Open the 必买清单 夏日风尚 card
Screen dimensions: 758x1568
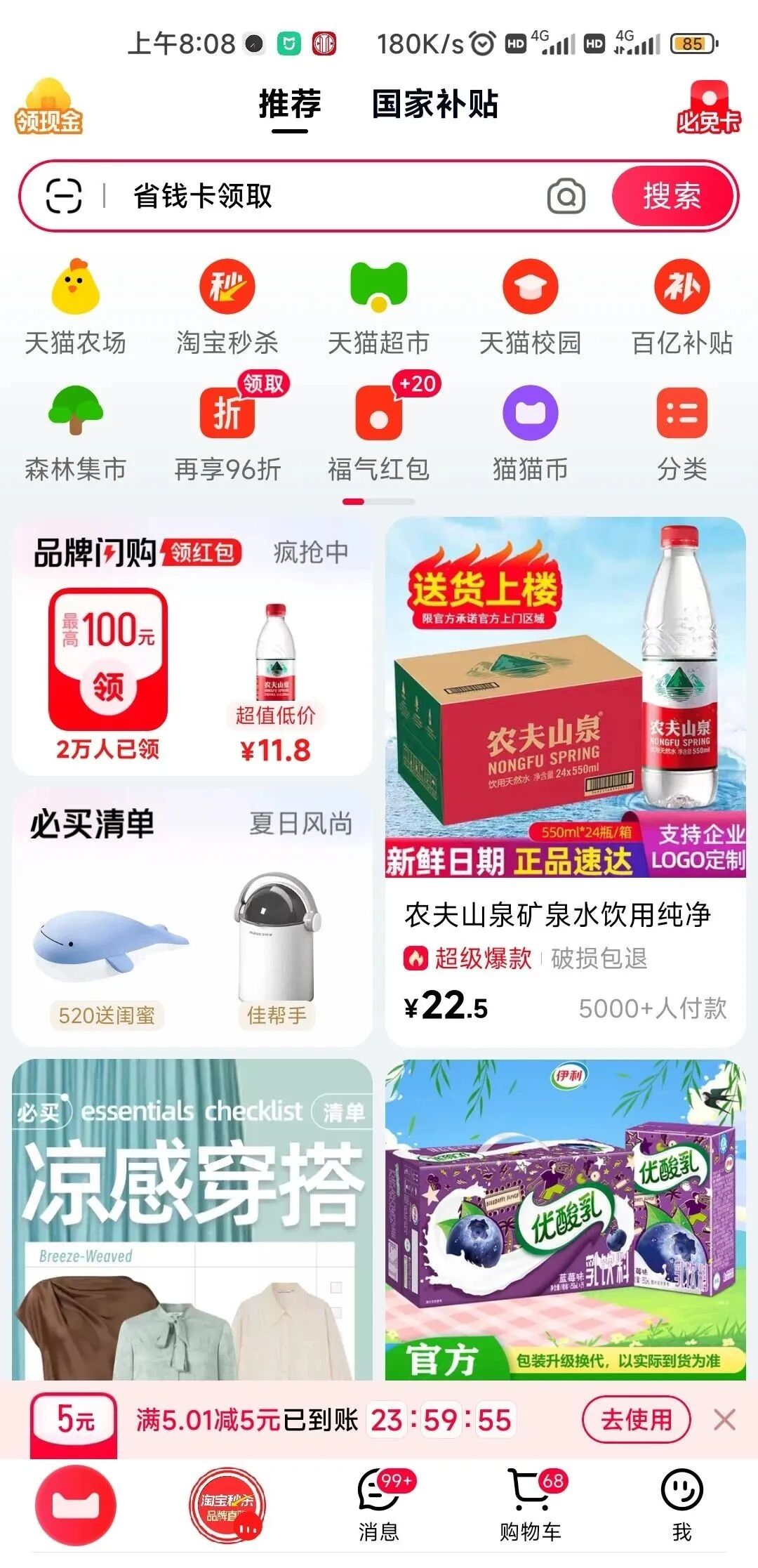click(192, 916)
